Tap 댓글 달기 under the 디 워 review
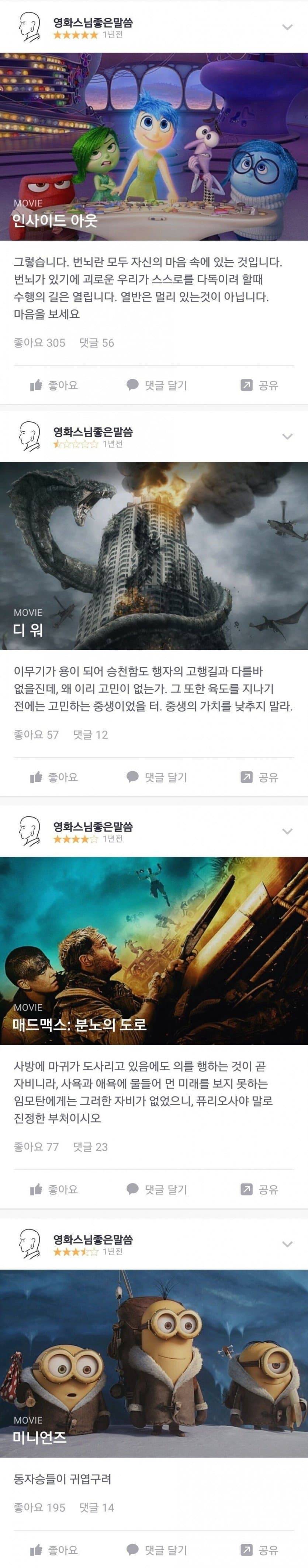308x1568 pixels. [157, 777]
